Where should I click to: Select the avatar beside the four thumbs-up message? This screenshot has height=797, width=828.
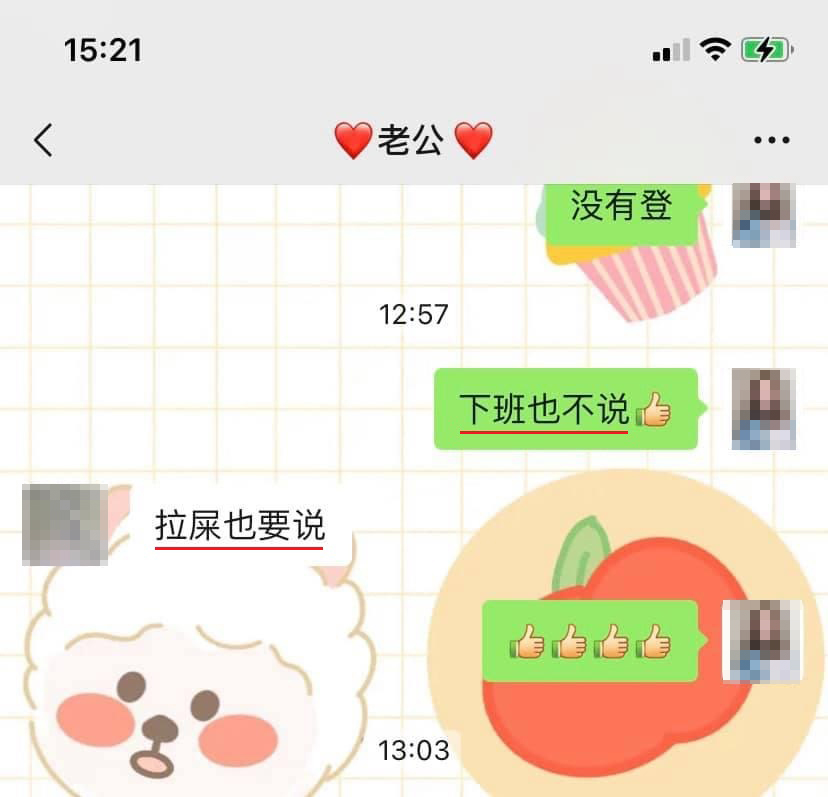[x=762, y=641]
